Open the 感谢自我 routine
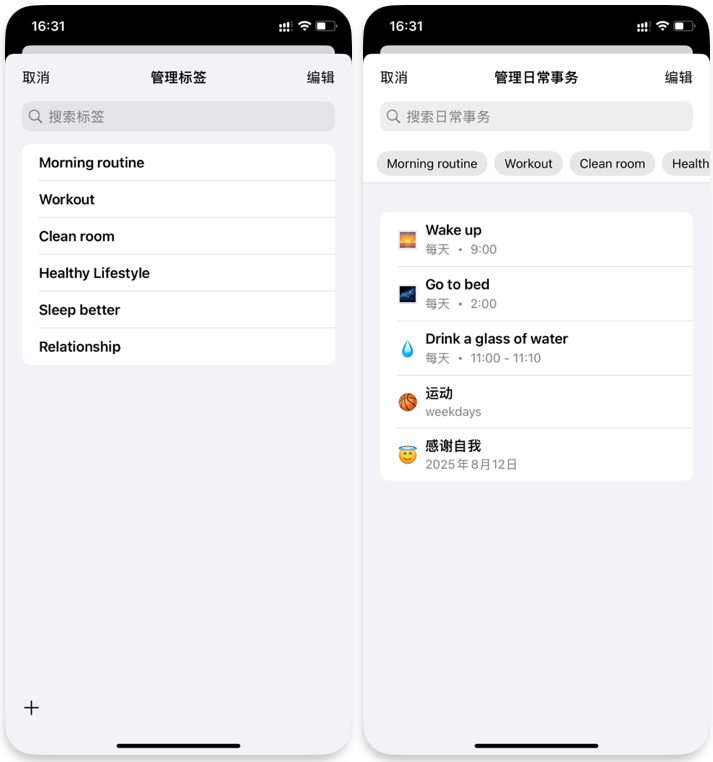This screenshot has width=713, height=762. pos(536,455)
